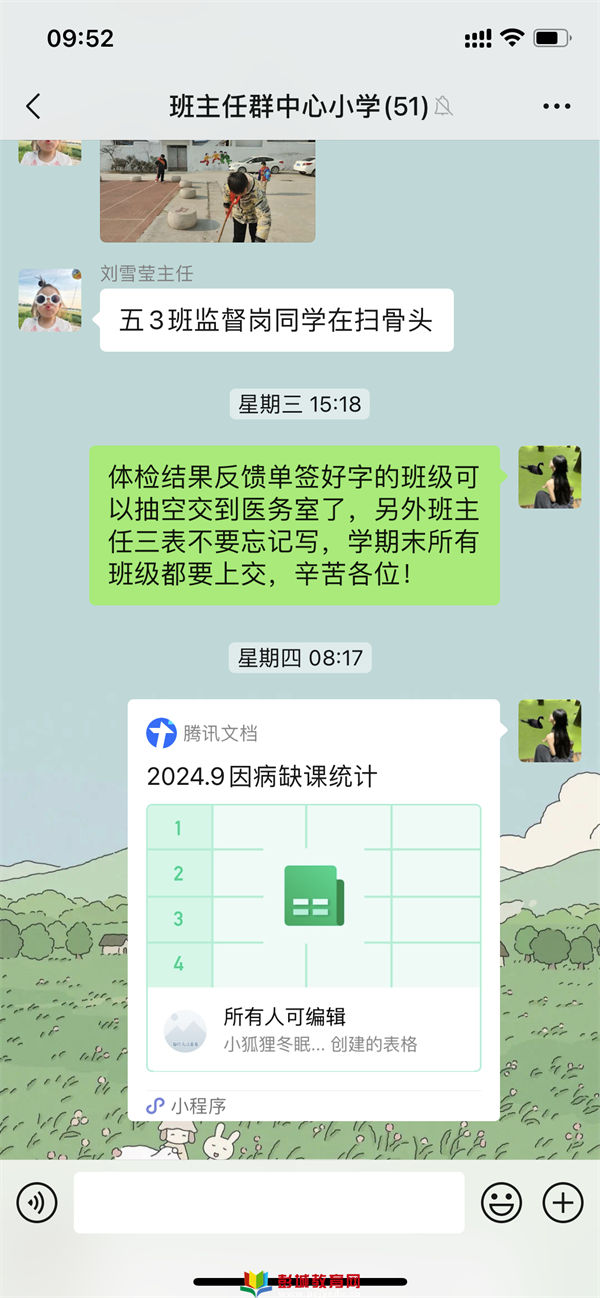Switch to voice message input
Viewport: 600px width, 1298px height.
[37, 1202]
